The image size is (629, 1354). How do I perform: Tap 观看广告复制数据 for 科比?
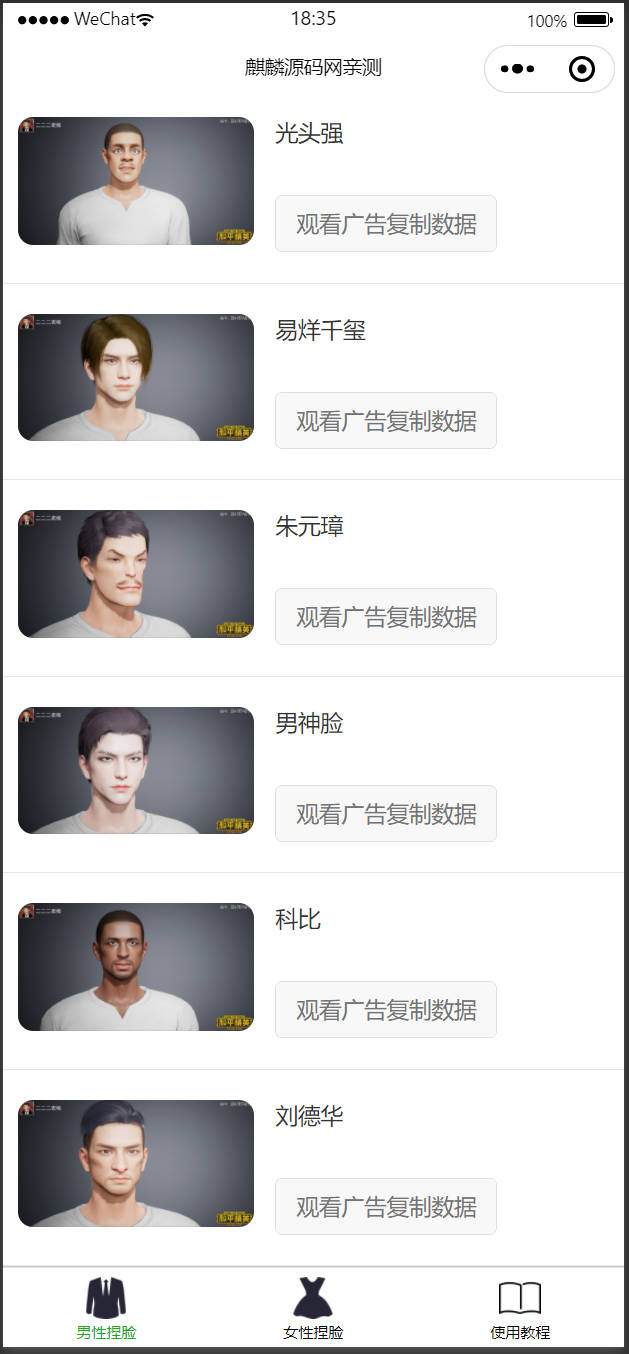point(386,1010)
